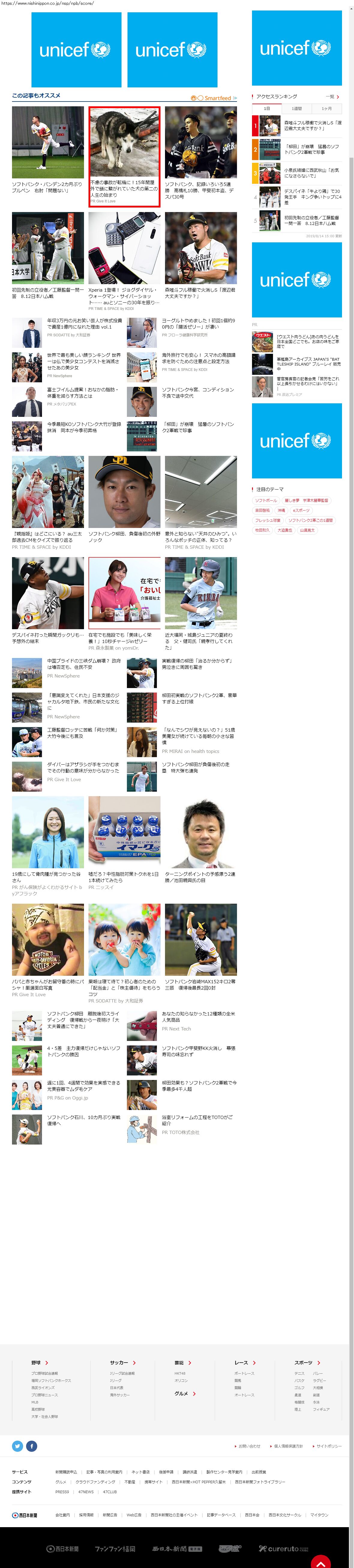Open 中国プライドの三峡ダム崩壊 article
Image resolution: width=354 pixels, height=1568 pixels.
coord(84,663)
